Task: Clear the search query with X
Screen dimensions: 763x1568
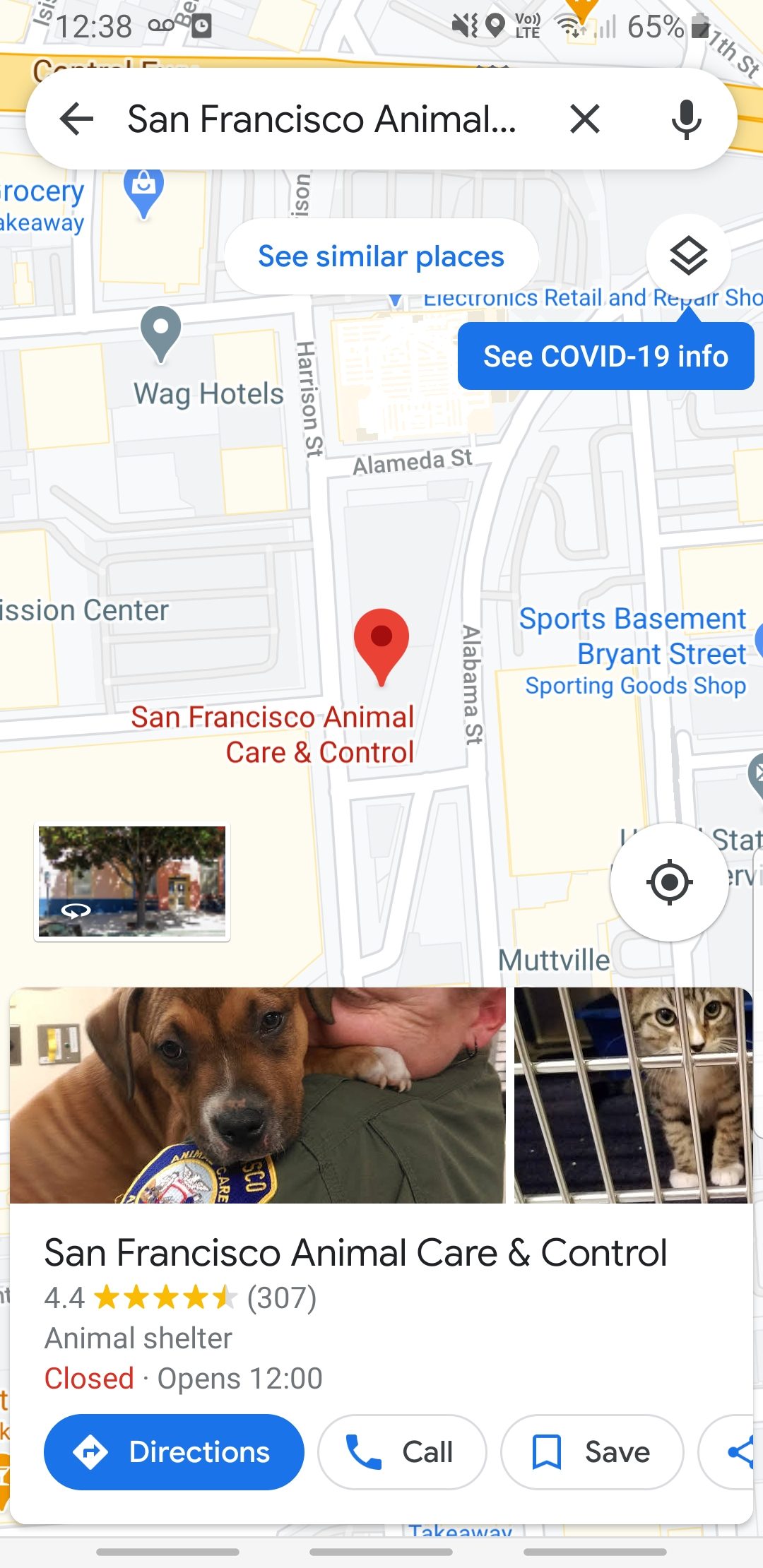Action: 585,119
